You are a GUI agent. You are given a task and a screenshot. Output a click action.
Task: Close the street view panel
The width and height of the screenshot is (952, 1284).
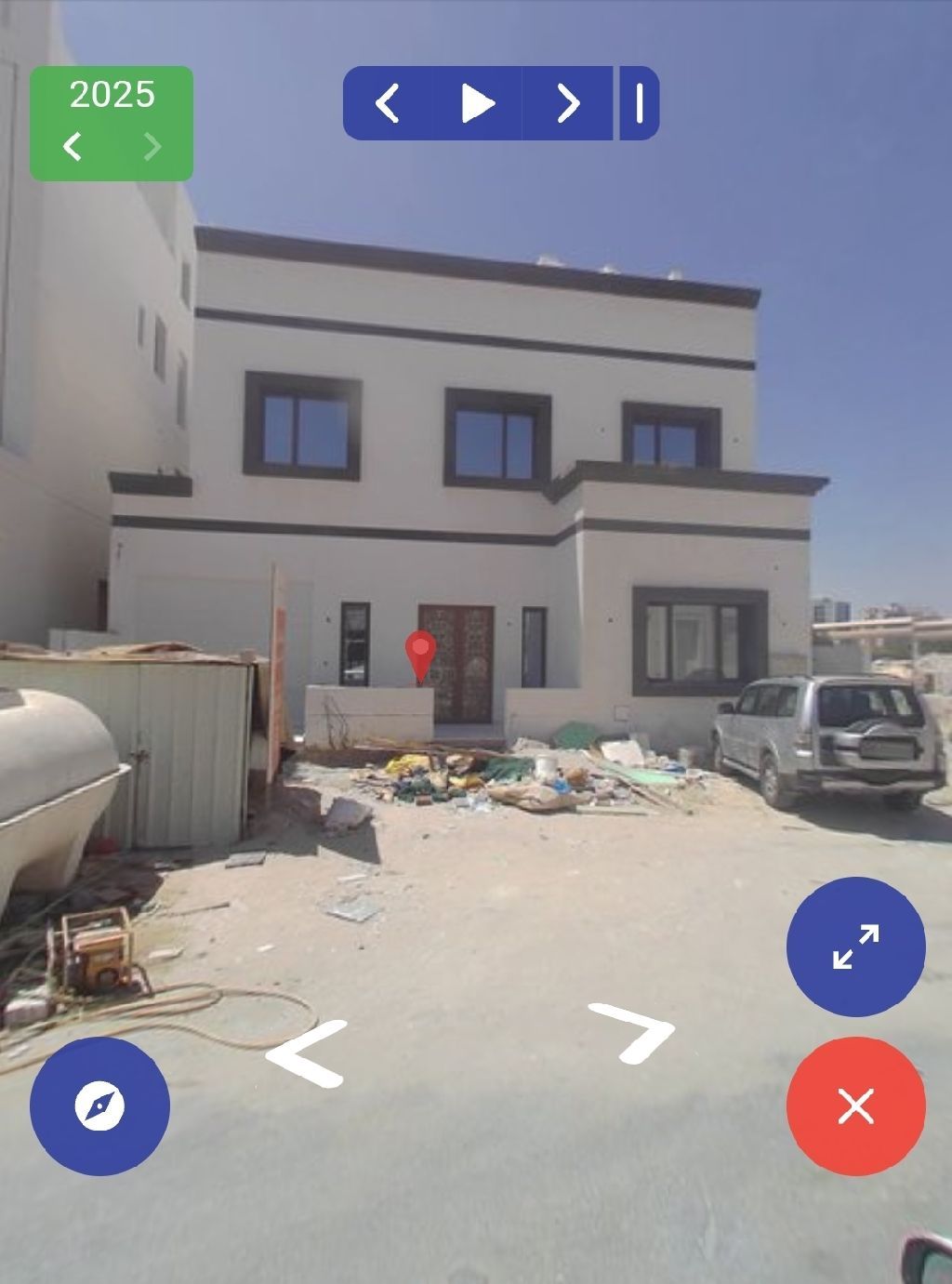point(855,1106)
